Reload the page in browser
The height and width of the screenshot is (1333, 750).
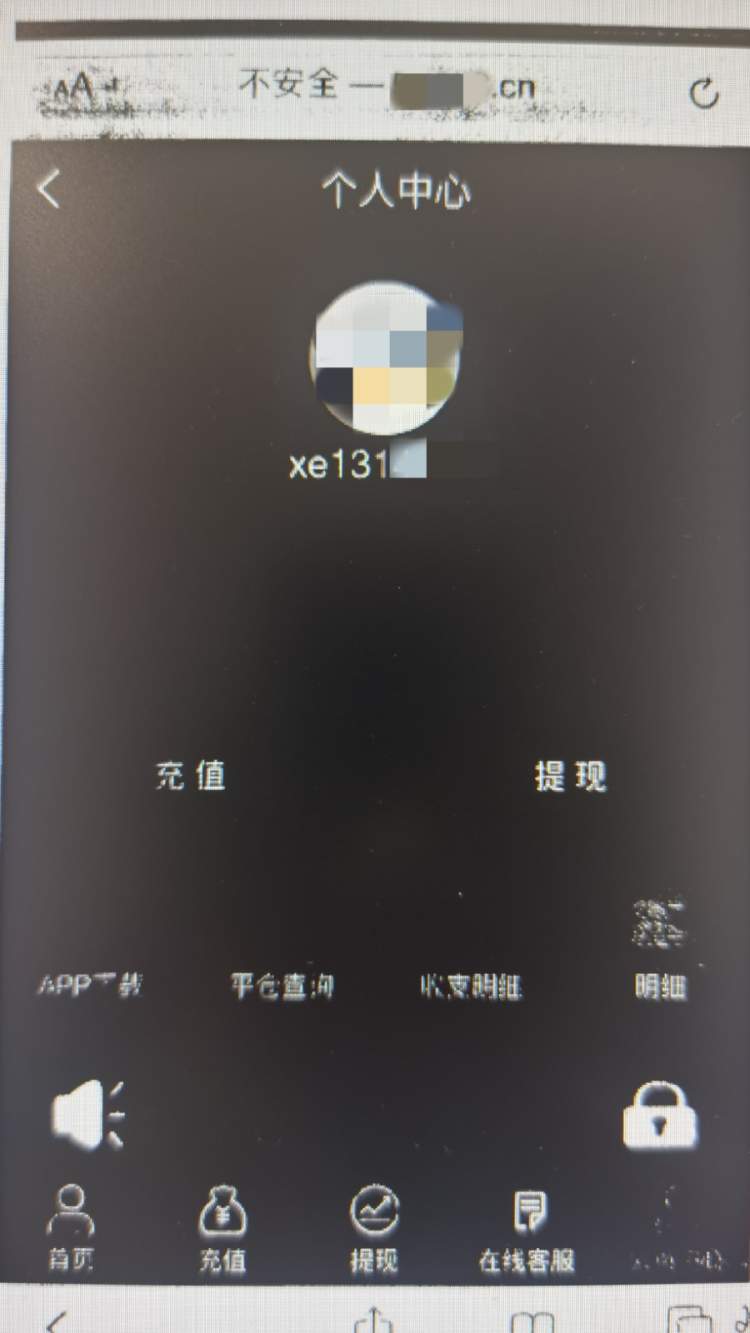704,93
